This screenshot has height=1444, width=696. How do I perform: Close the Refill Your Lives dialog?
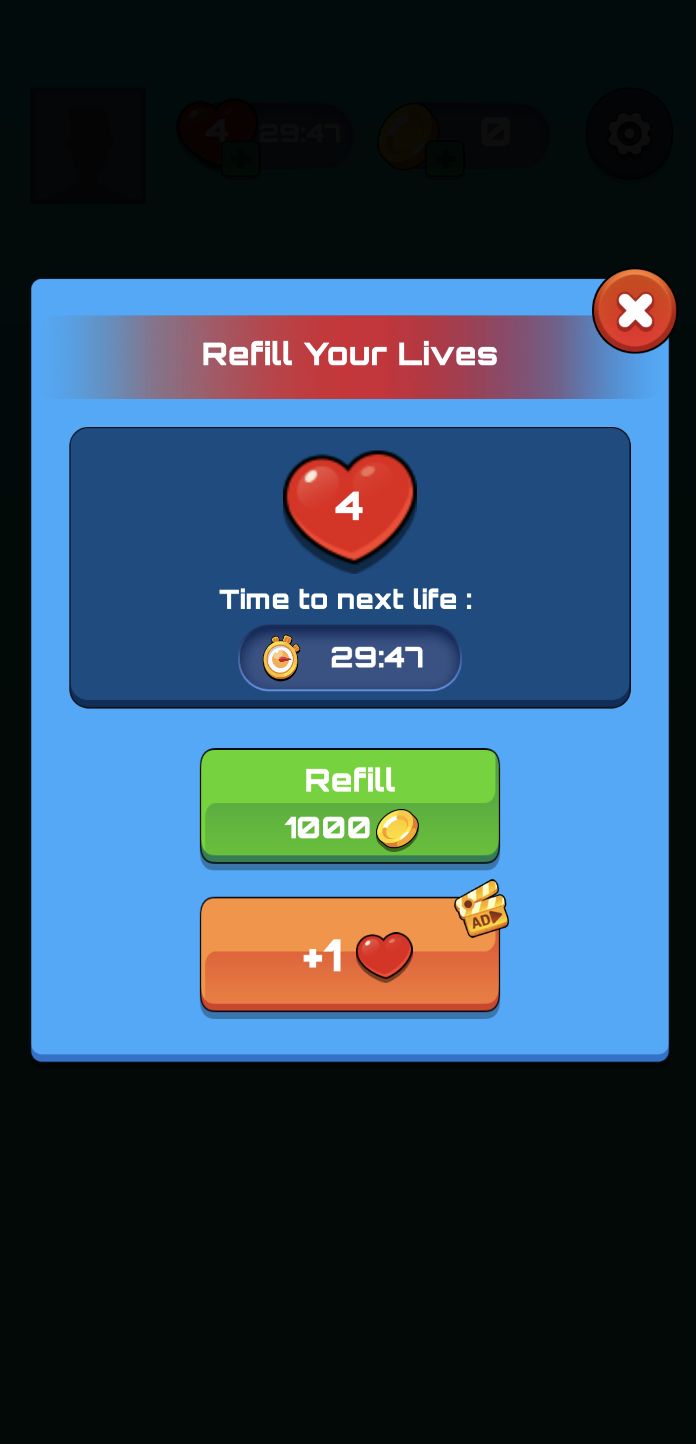pos(634,311)
